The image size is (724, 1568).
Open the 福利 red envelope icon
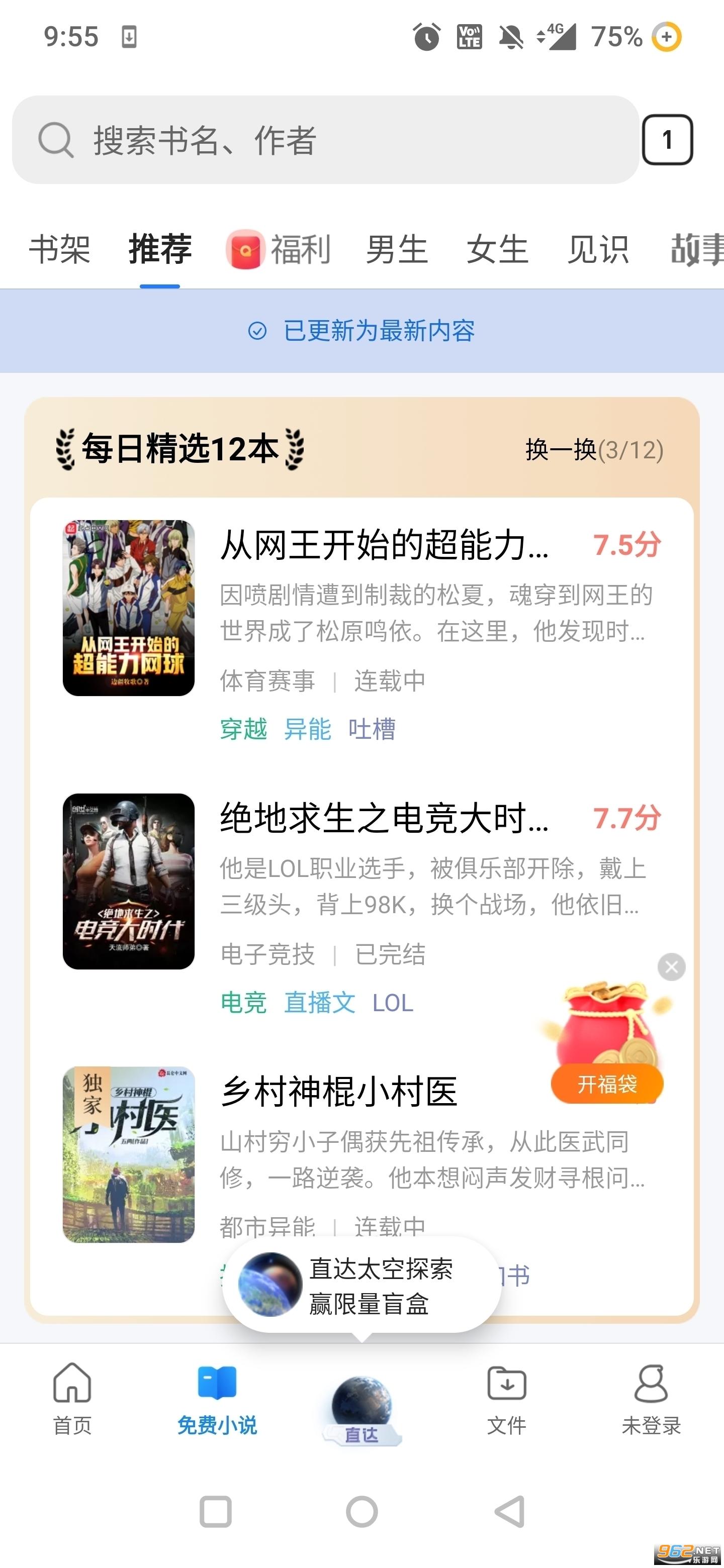(x=246, y=248)
